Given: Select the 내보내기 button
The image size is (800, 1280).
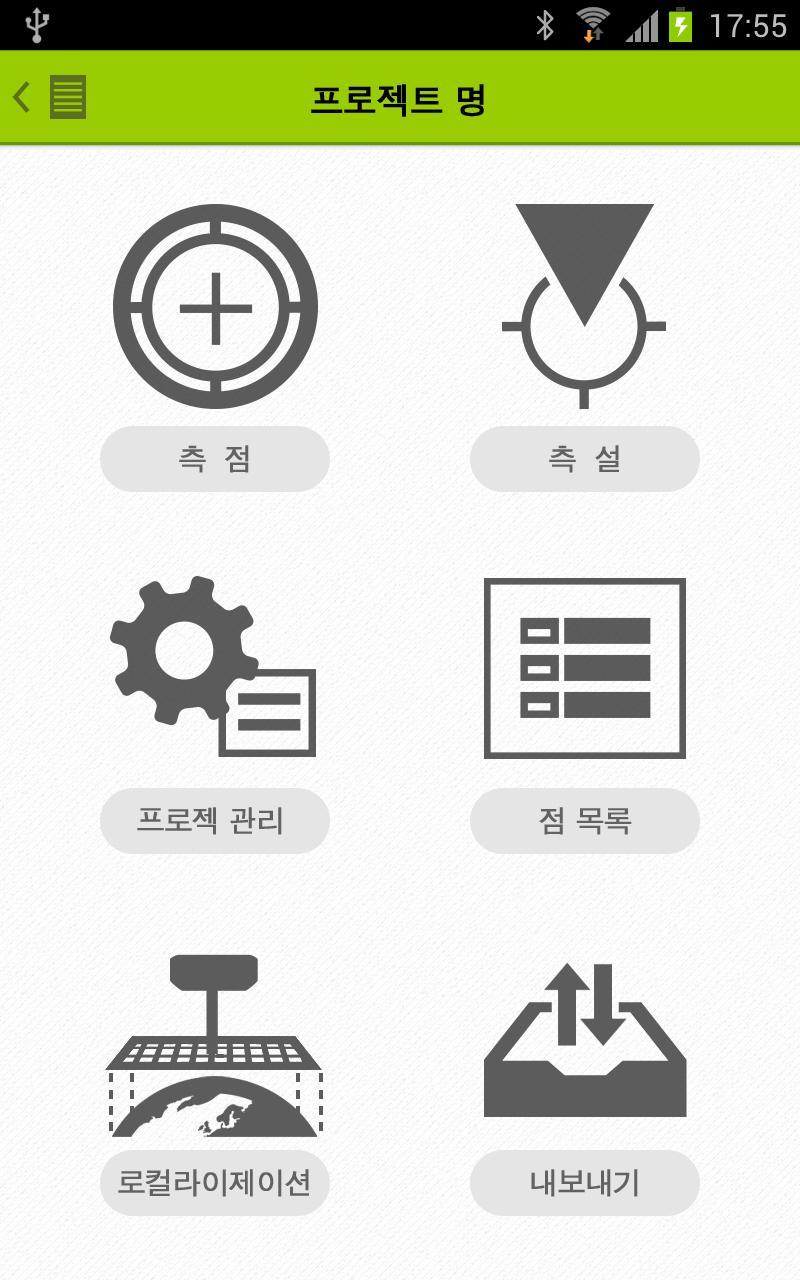Looking at the screenshot, I should [584, 1183].
